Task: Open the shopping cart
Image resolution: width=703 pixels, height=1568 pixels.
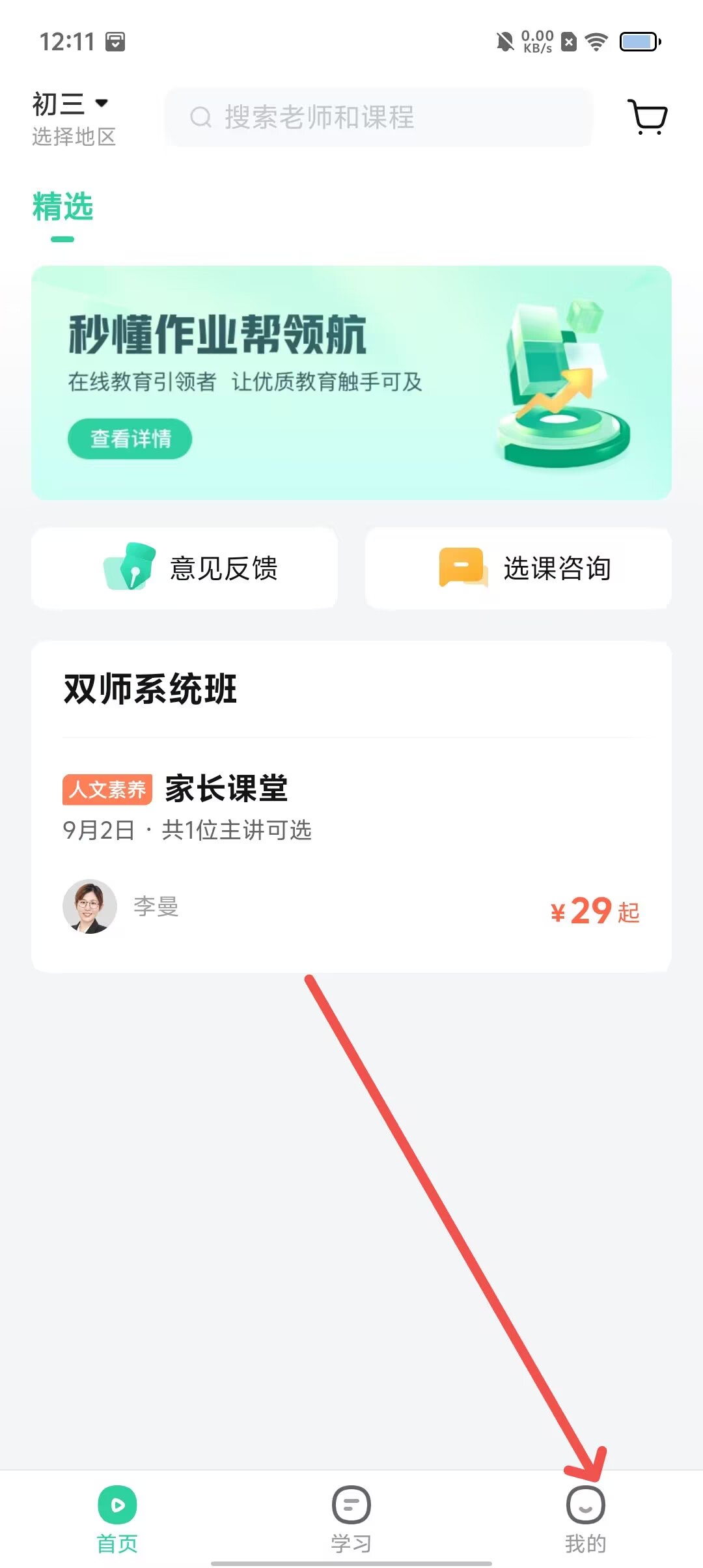Action: coord(648,117)
